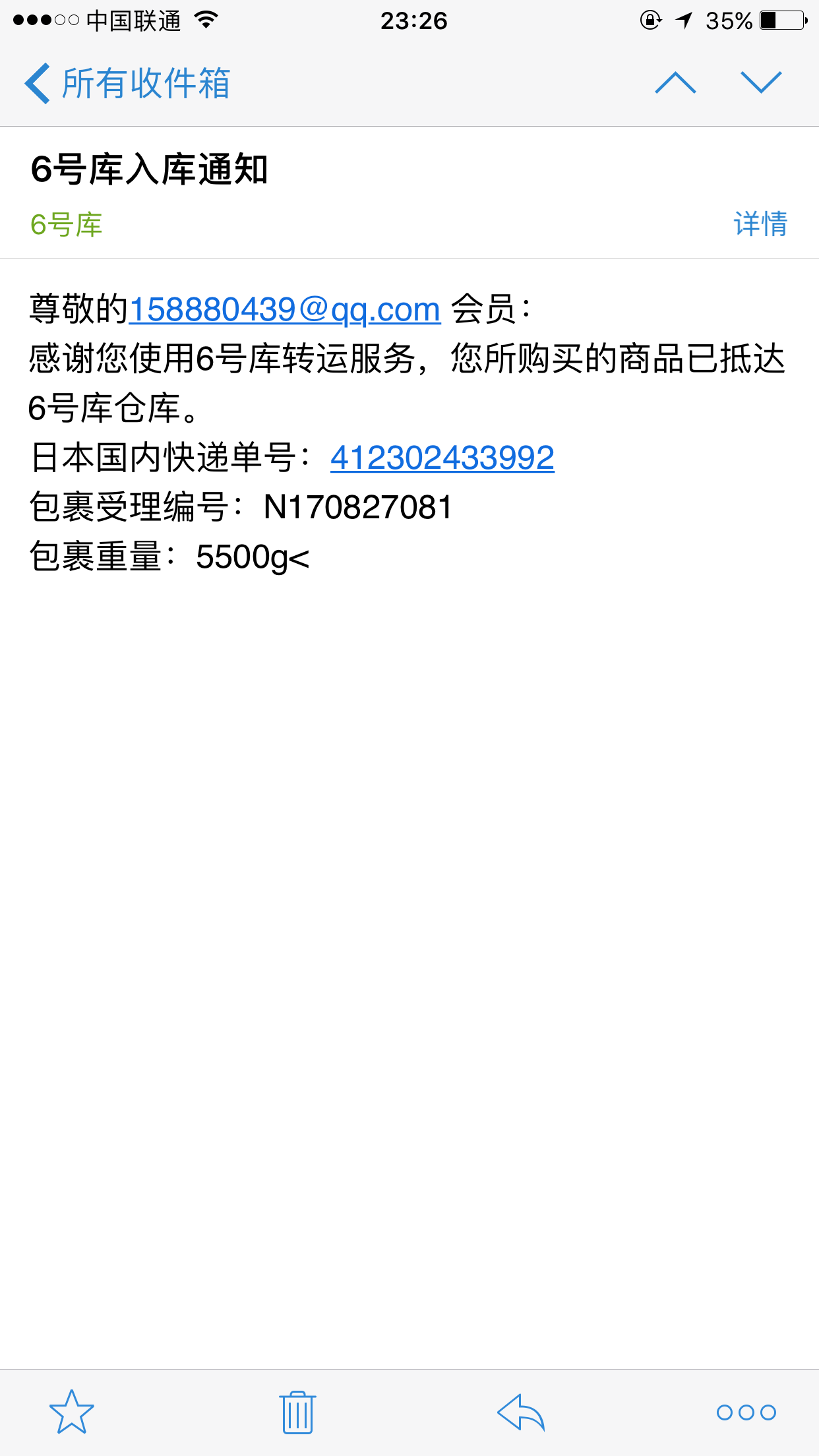Open the more options menu
The image size is (819, 1456).
click(746, 1412)
